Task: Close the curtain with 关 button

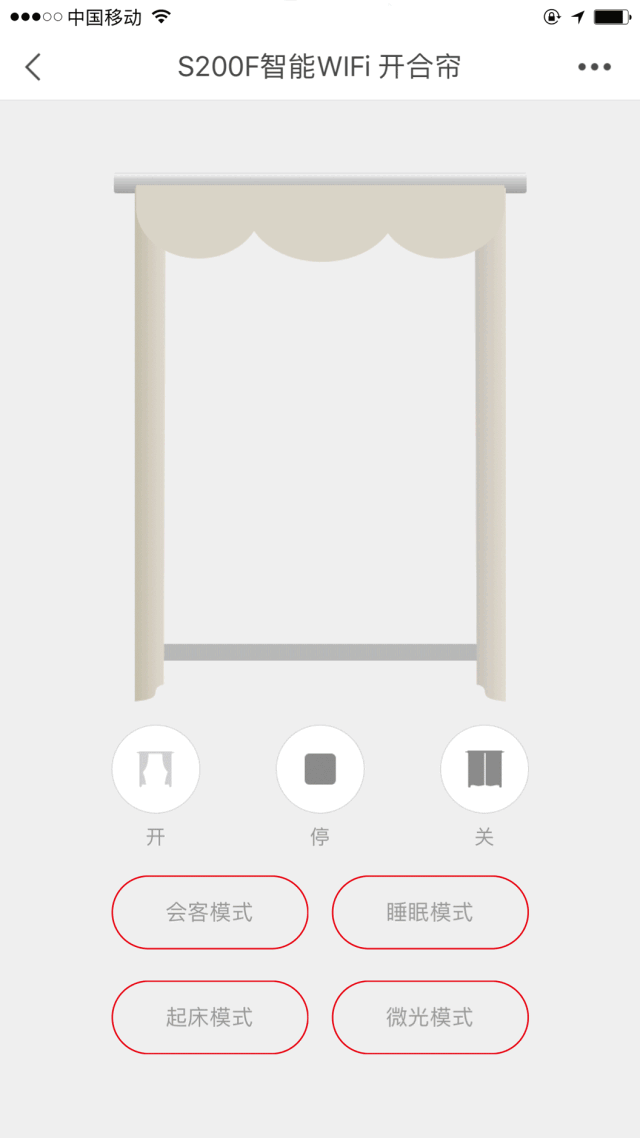Action: [484, 769]
